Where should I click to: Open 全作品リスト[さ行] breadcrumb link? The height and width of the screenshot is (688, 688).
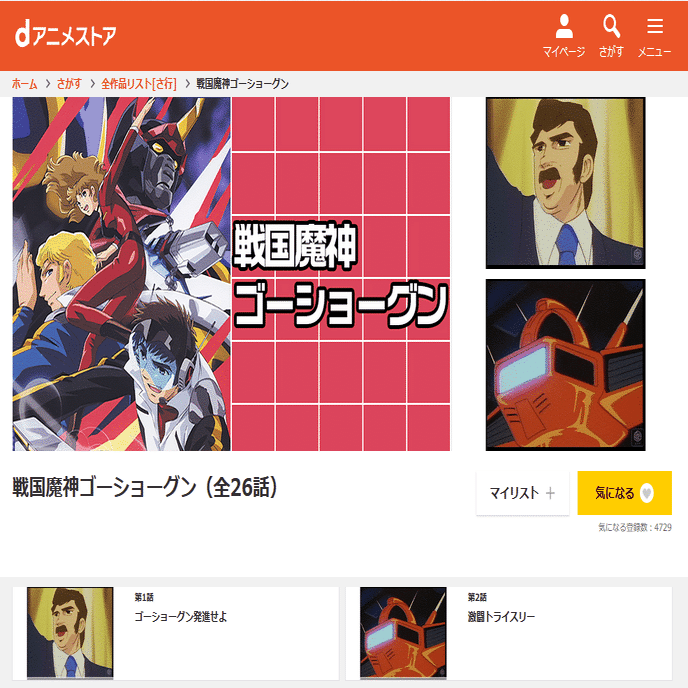click(139, 84)
